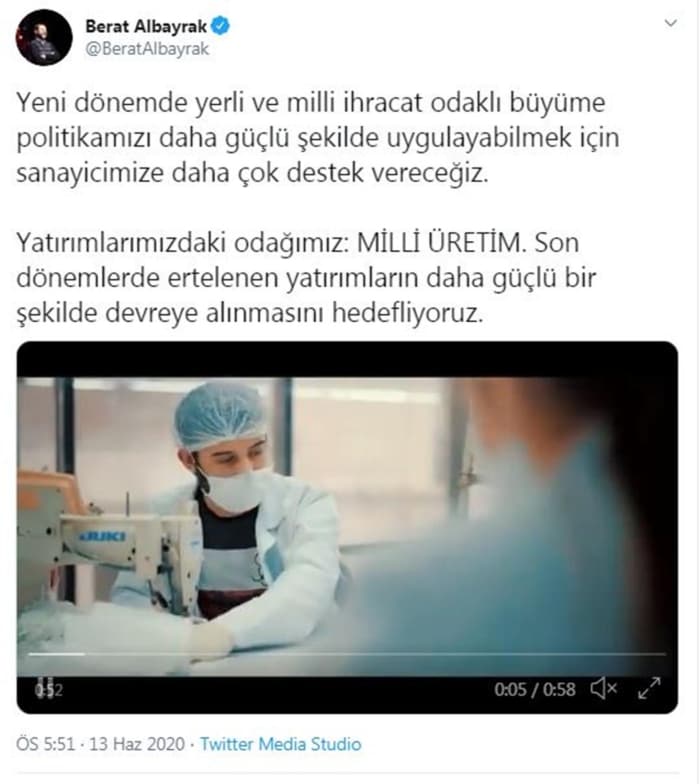Unmute the video sound
The image size is (700, 784).
(x=604, y=688)
